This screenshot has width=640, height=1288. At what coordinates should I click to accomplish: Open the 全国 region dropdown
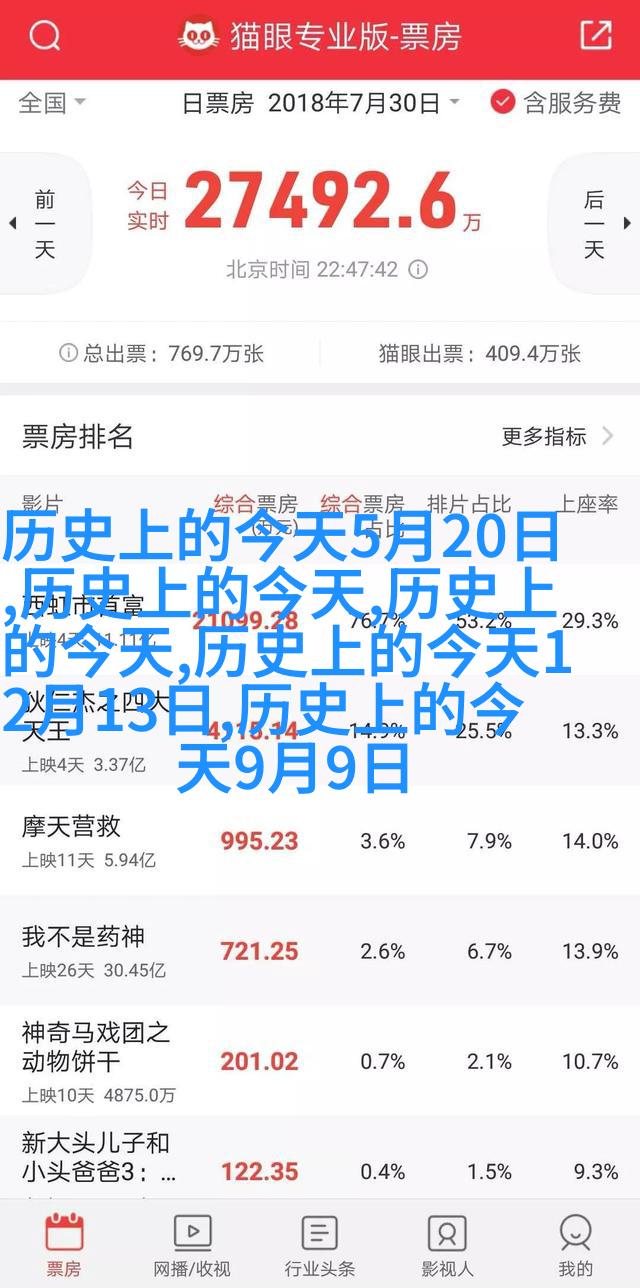52,102
